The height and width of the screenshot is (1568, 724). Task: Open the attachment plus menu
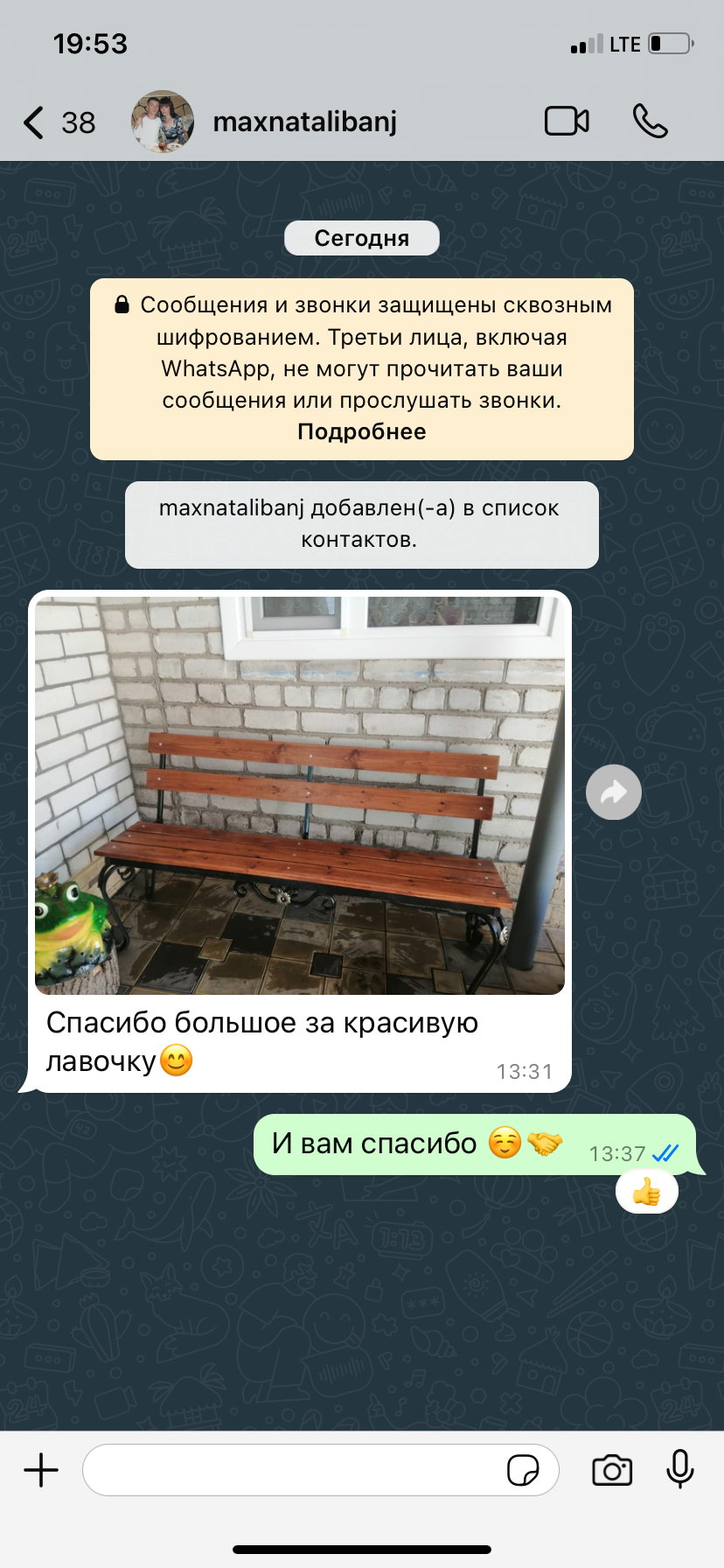(41, 1470)
